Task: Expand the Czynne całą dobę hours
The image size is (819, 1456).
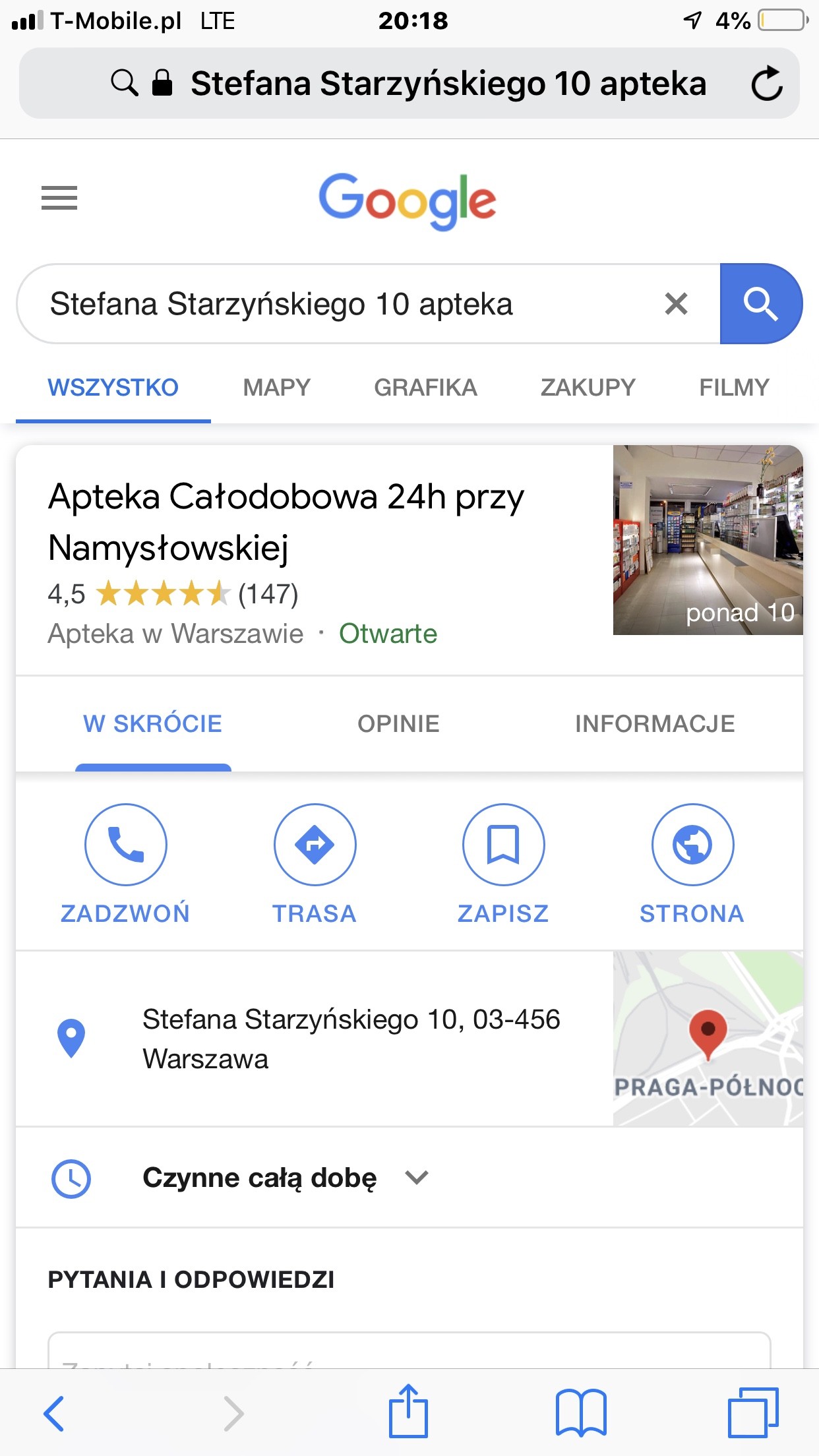Action: 417,1177
